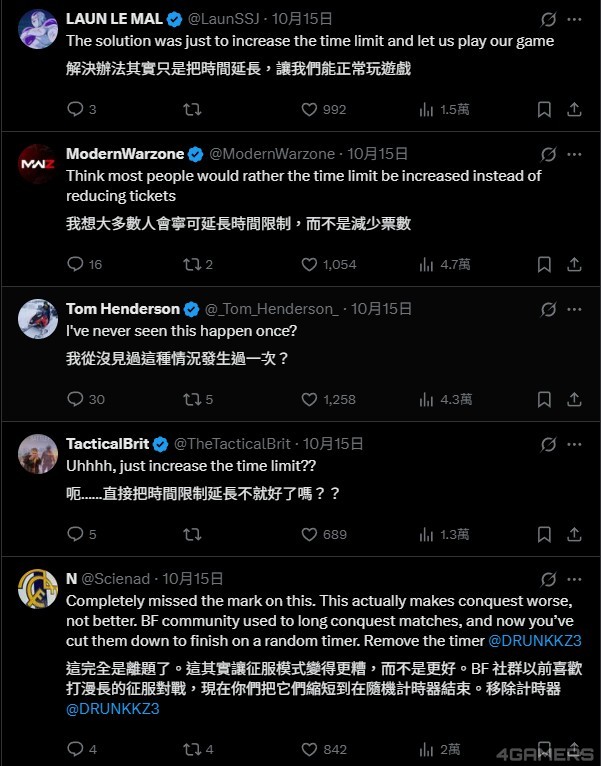Reply to LAUN LE MAL's post
The image size is (601, 766).
pos(75,109)
